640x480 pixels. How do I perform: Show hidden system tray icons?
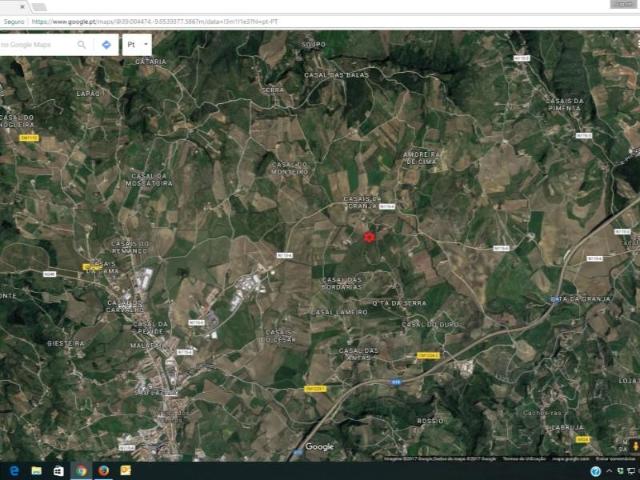(609, 471)
